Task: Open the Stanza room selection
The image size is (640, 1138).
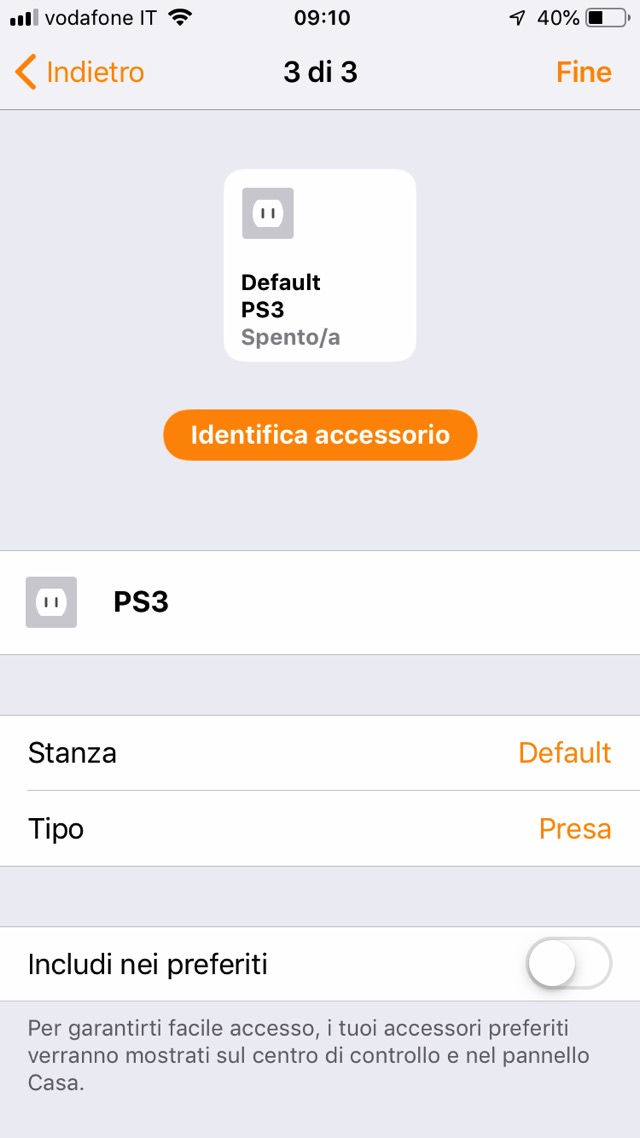Action: pos(320,753)
